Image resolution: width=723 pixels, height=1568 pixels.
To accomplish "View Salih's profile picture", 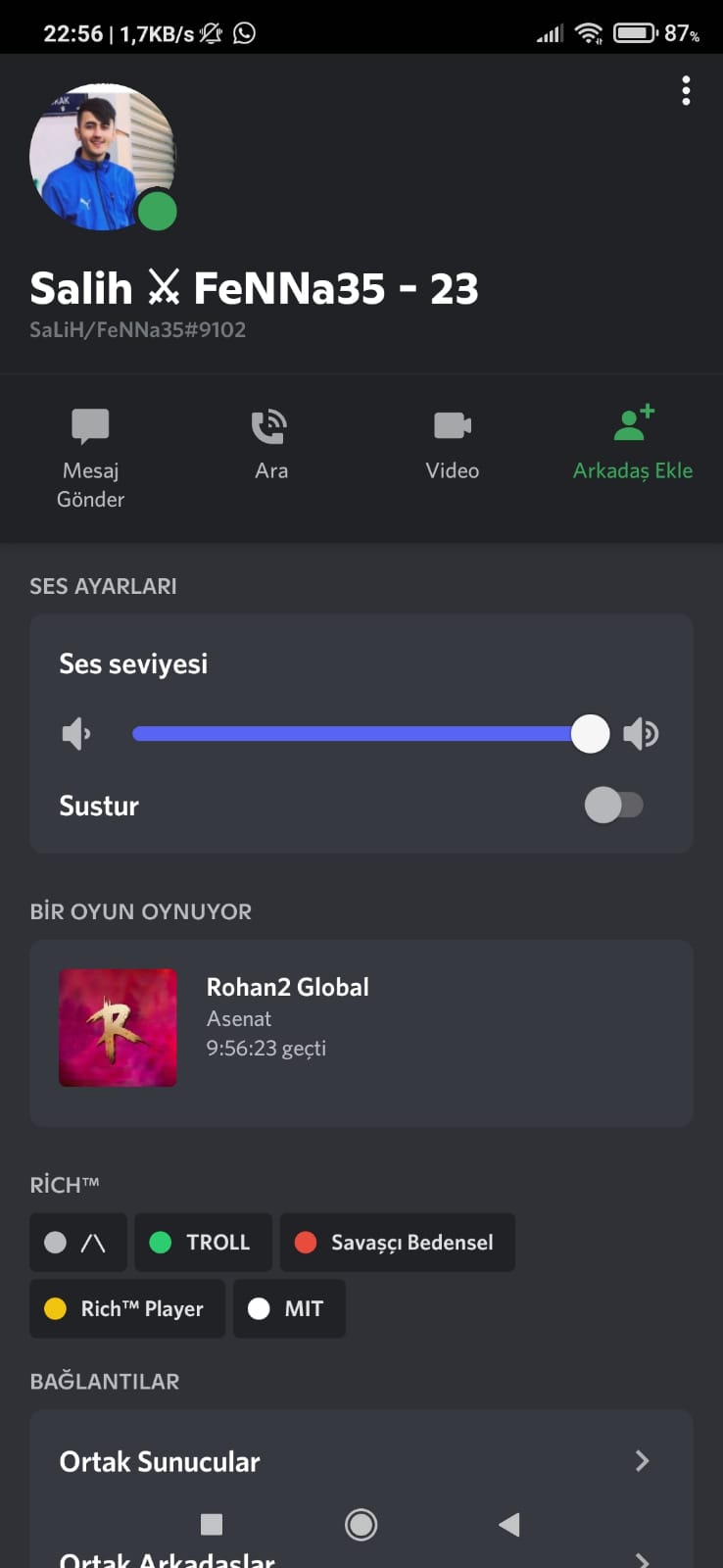I will coord(103,157).
